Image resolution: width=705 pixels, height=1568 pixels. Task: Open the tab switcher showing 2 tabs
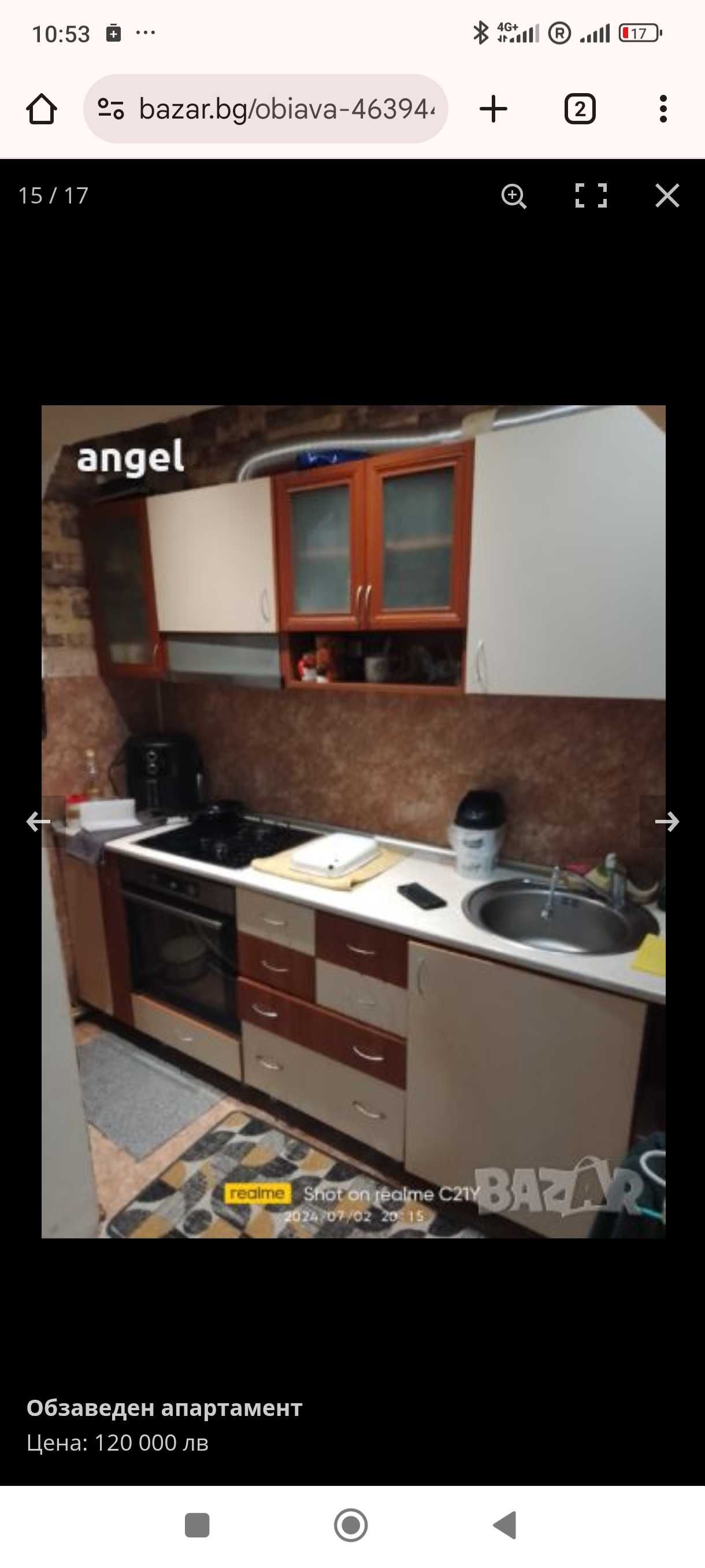coord(580,110)
